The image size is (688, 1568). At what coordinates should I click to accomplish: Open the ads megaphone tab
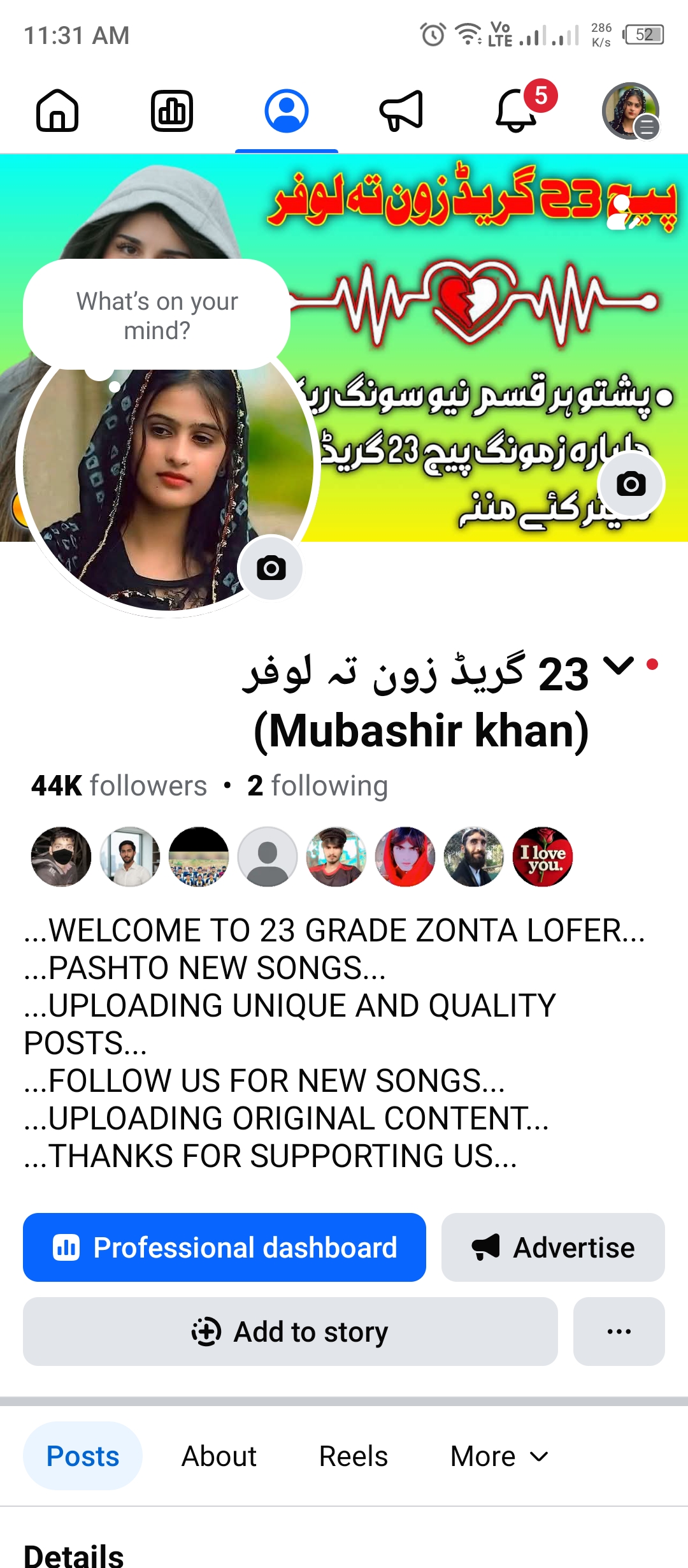tap(401, 111)
